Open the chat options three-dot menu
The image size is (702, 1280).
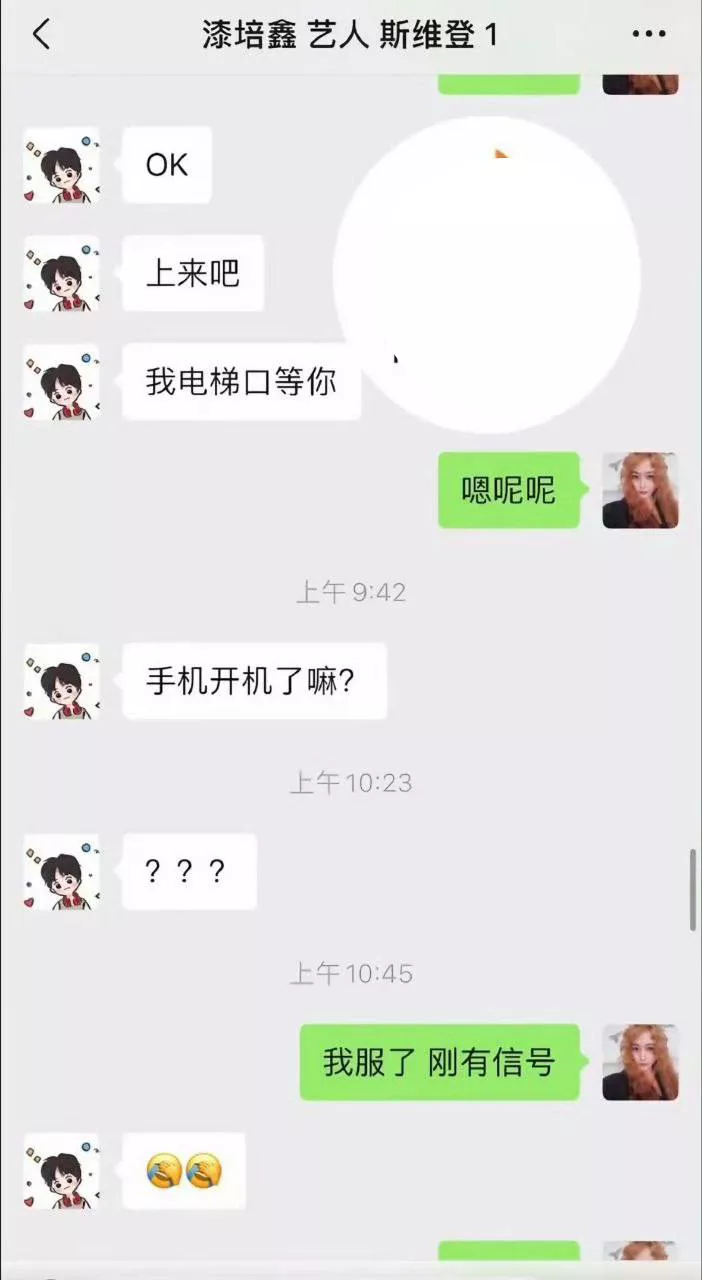(649, 35)
